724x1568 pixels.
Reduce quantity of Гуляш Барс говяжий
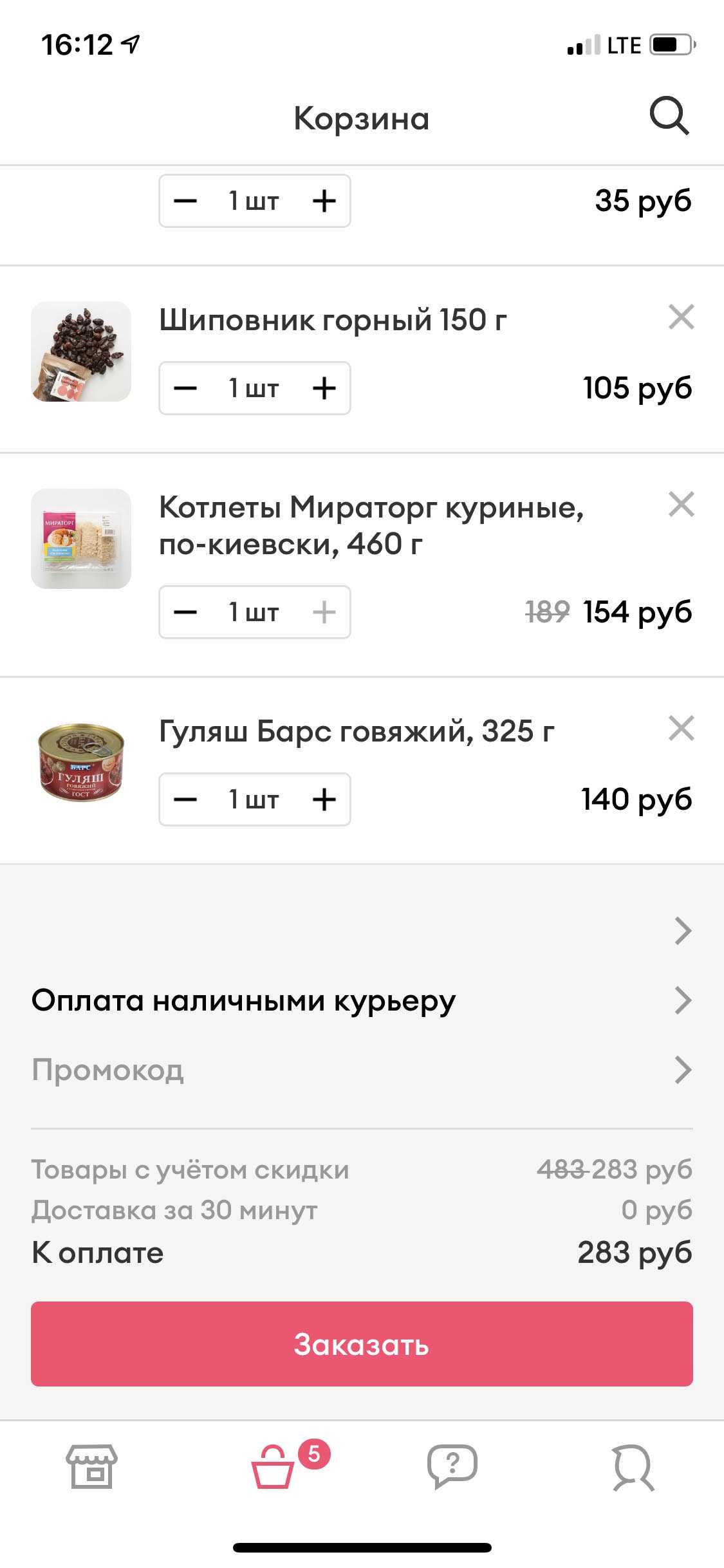tap(185, 799)
